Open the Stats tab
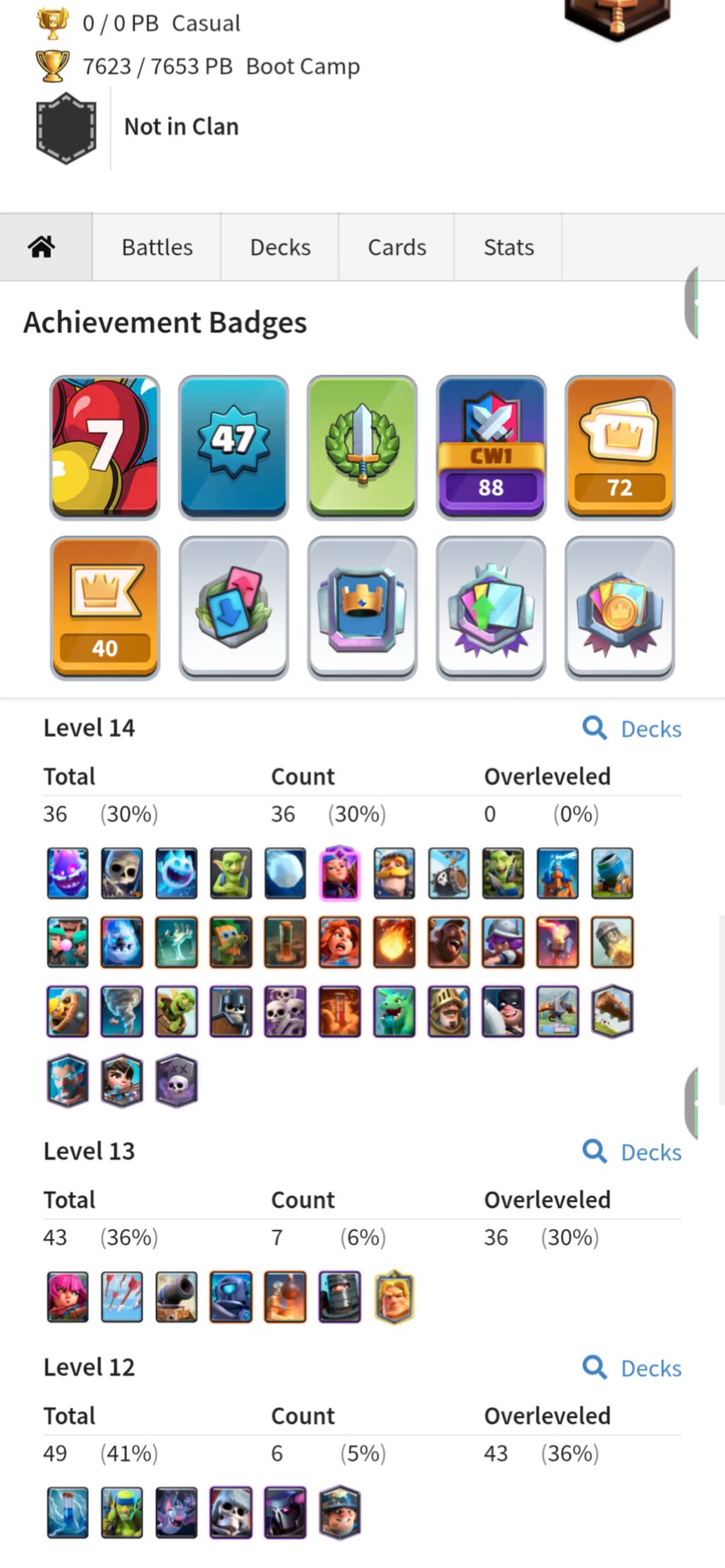Screen dimensions: 725x1568 pyautogui.click(x=508, y=247)
